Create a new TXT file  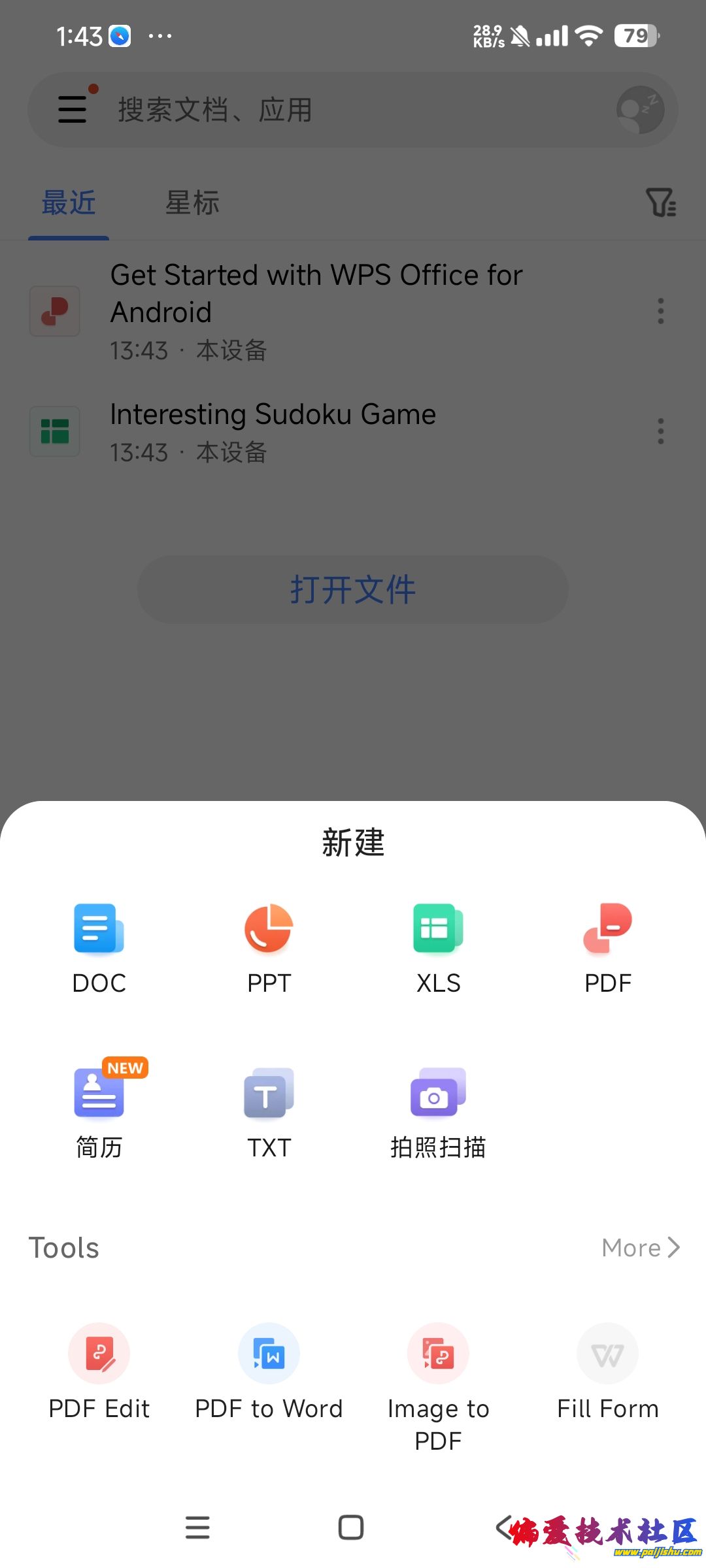click(269, 1112)
